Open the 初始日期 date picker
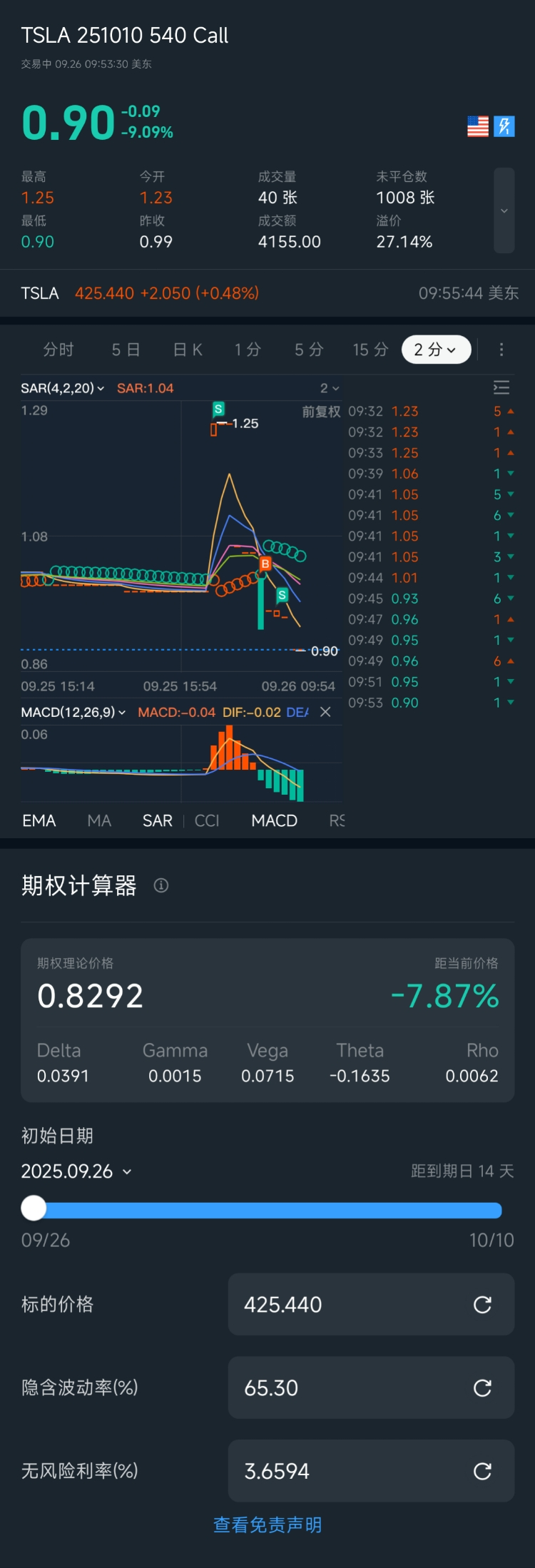The width and height of the screenshot is (535, 1568). [x=76, y=1171]
